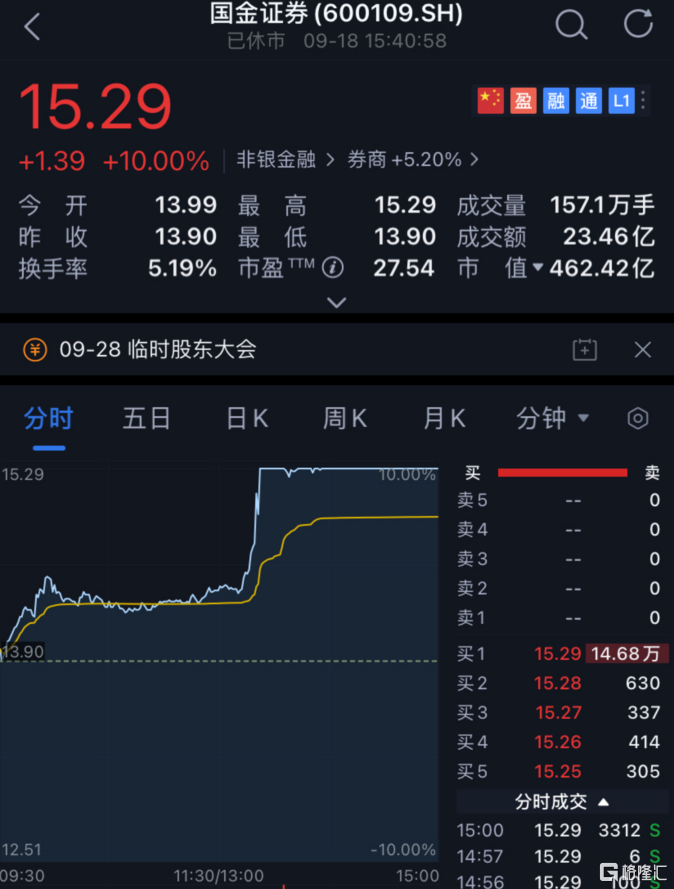Select the 分时 chart tab
The image size is (674, 889).
(49, 418)
